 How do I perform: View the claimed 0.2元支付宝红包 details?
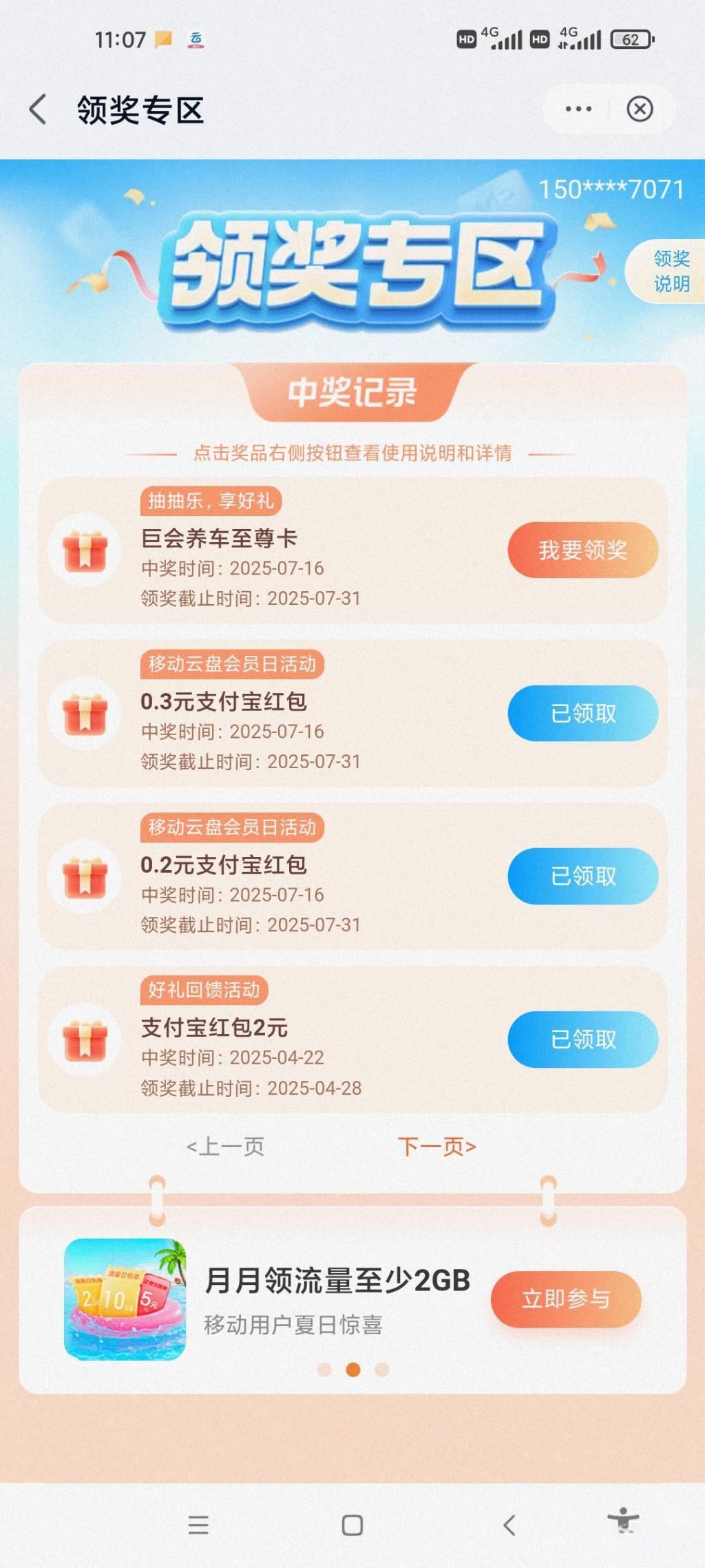coord(583,876)
